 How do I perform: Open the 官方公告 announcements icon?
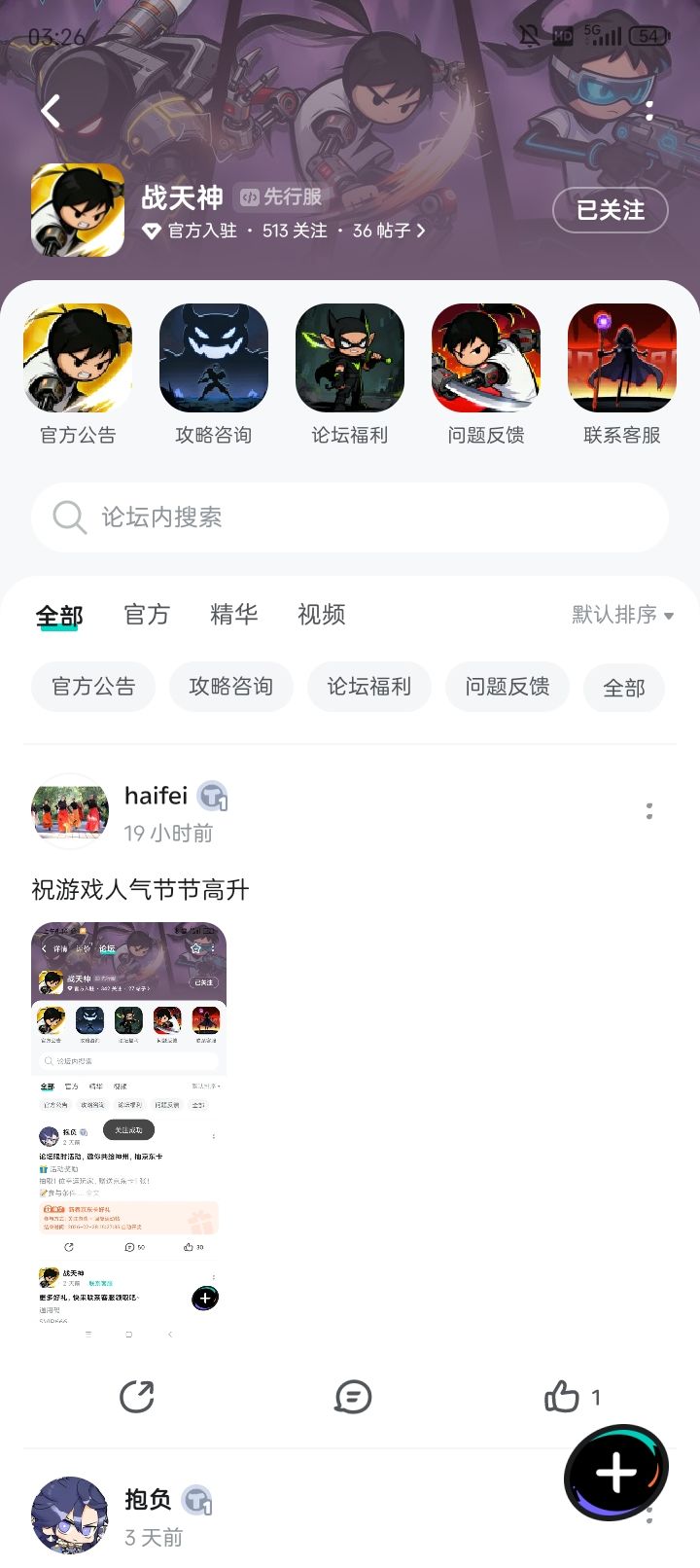(x=77, y=358)
